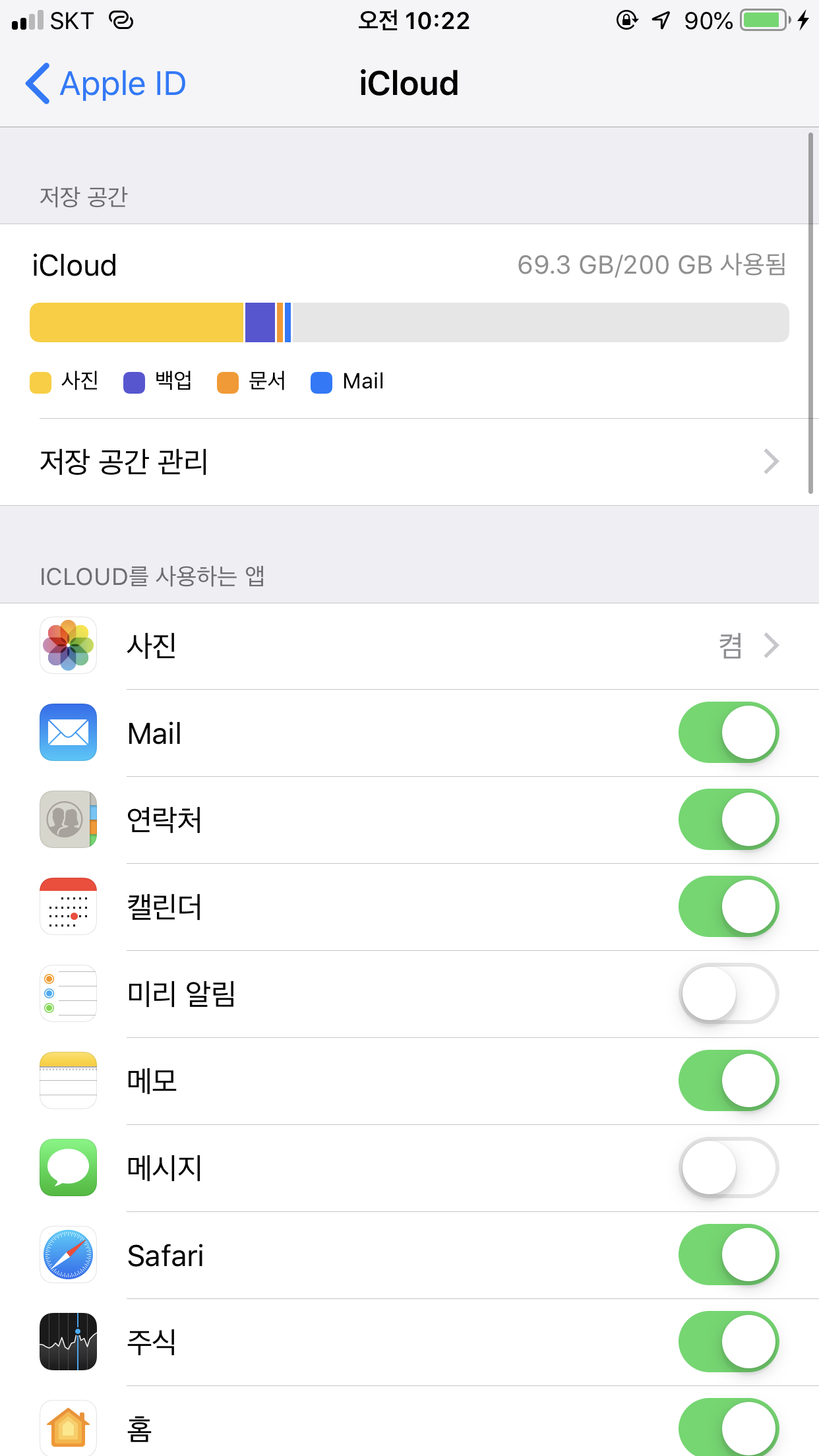Open 저장 공간 관리 (Manage Storage)
The image size is (819, 1456).
pyautogui.click(x=409, y=462)
